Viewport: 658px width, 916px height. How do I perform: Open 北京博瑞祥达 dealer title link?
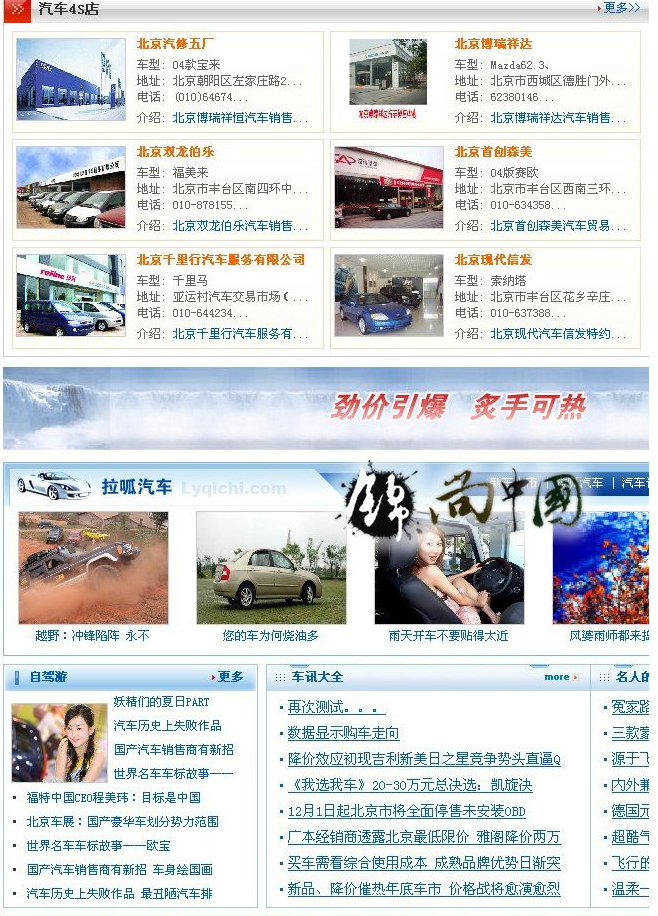(493, 44)
